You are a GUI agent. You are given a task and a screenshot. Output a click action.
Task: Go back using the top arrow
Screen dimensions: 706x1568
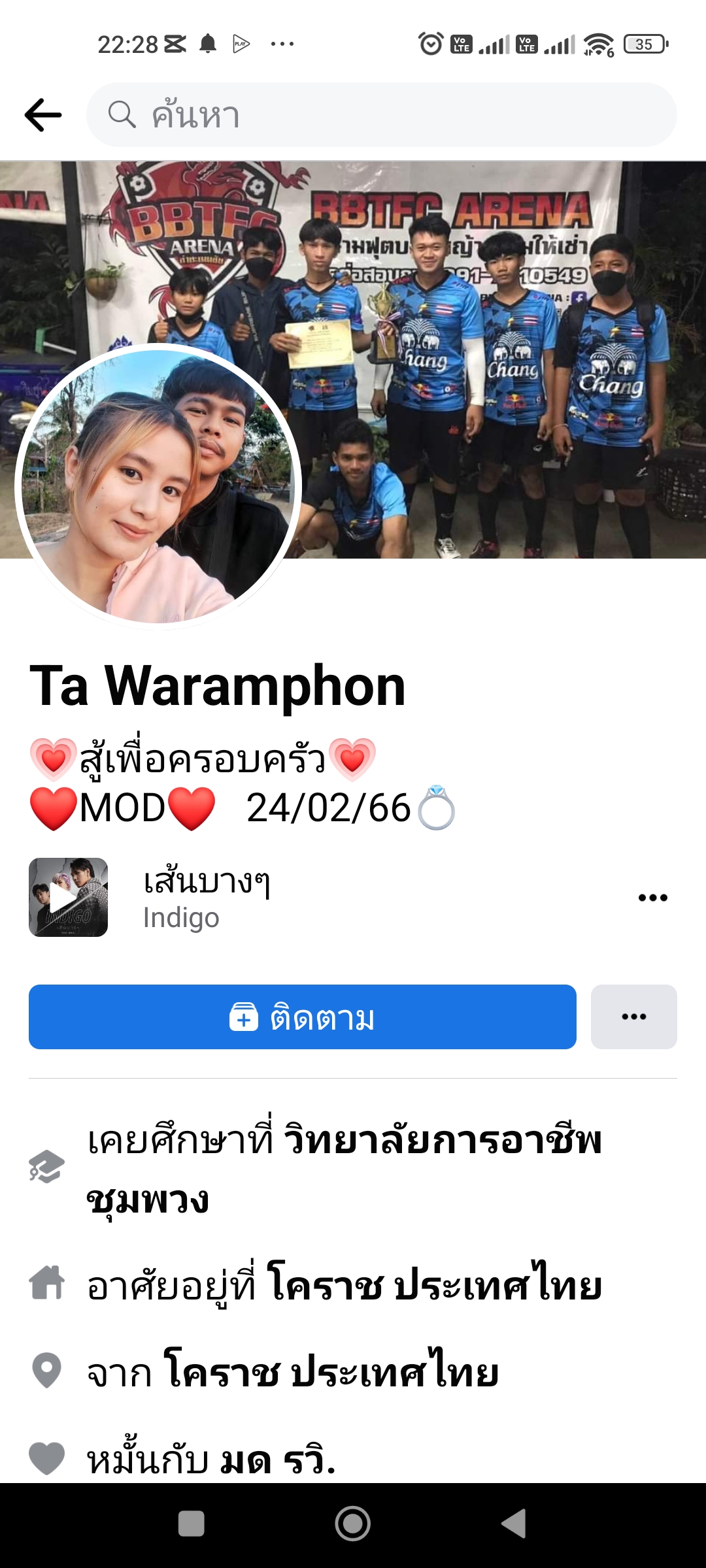[43, 115]
